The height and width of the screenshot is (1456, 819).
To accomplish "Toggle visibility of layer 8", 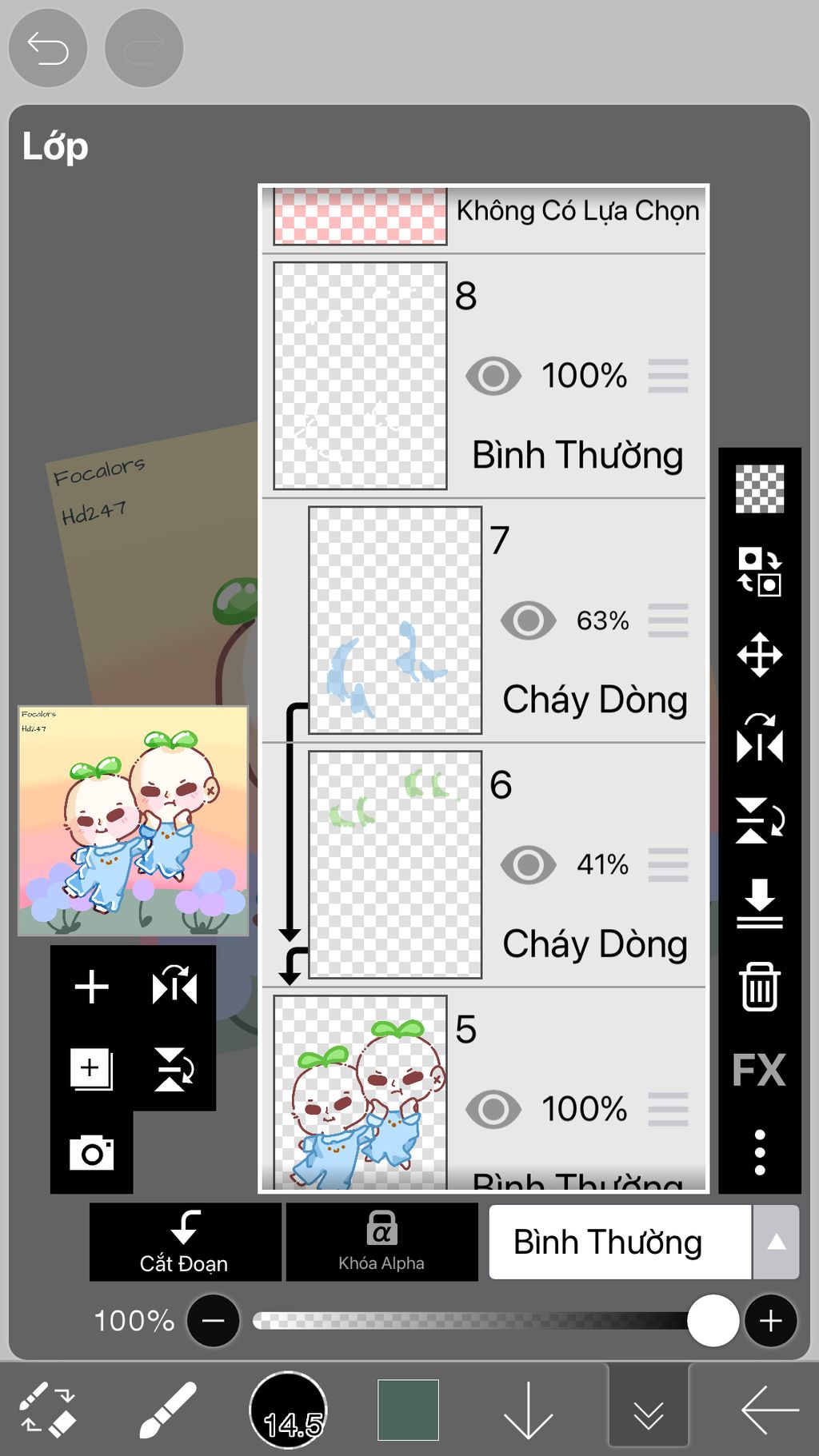I will (493, 376).
